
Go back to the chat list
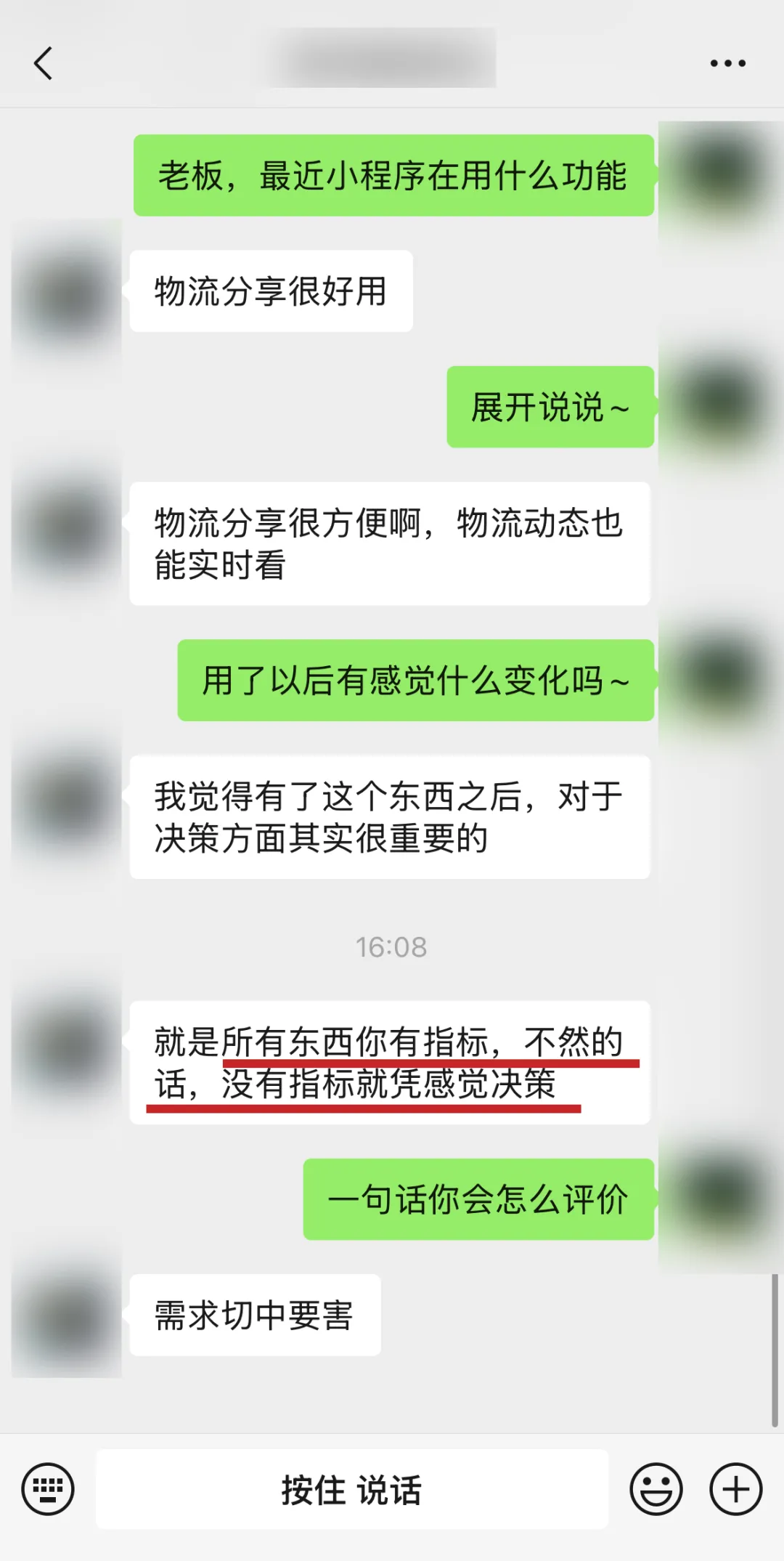click(44, 63)
